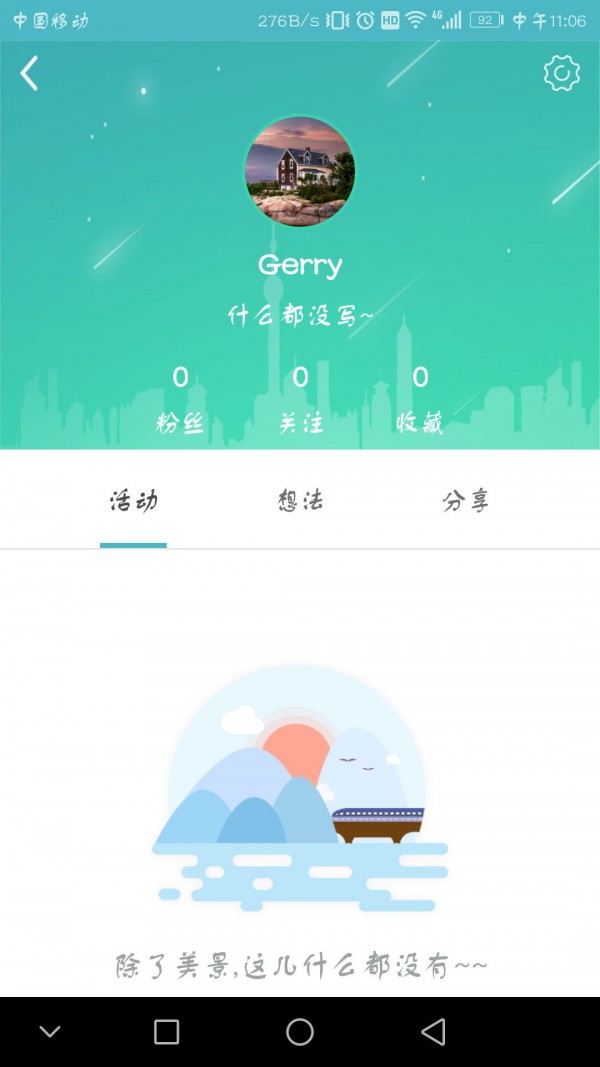Go back using the top-left arrow
The width and height of the screenshot is (600, 1067).
pyautogui.click(x=30, y=73)
